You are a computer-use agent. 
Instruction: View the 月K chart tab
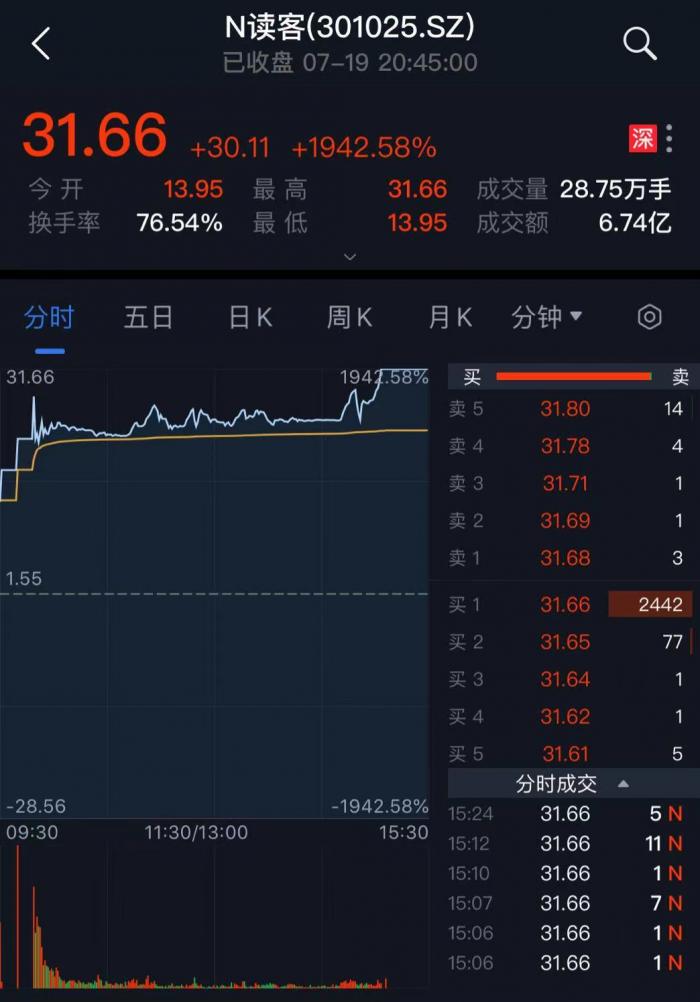click(449, 318)
